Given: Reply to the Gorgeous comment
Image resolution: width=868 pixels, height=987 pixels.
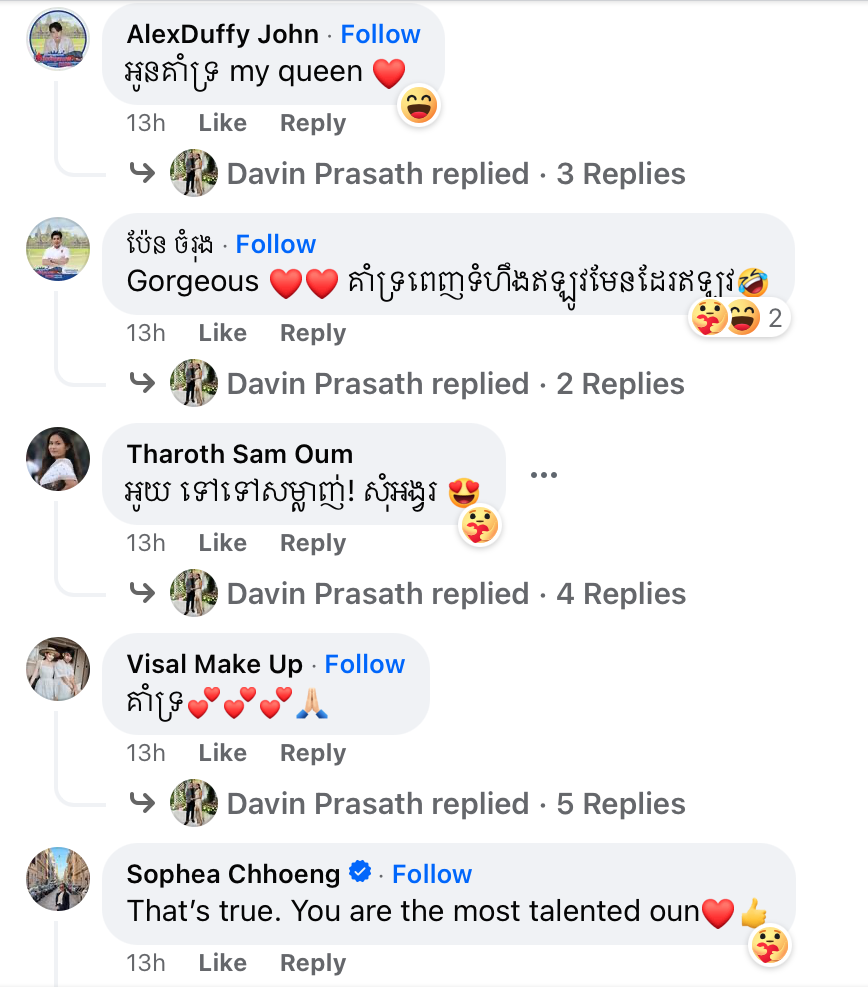Looking at the screenshot, I should pyautogui.click(x=312, y=333).
